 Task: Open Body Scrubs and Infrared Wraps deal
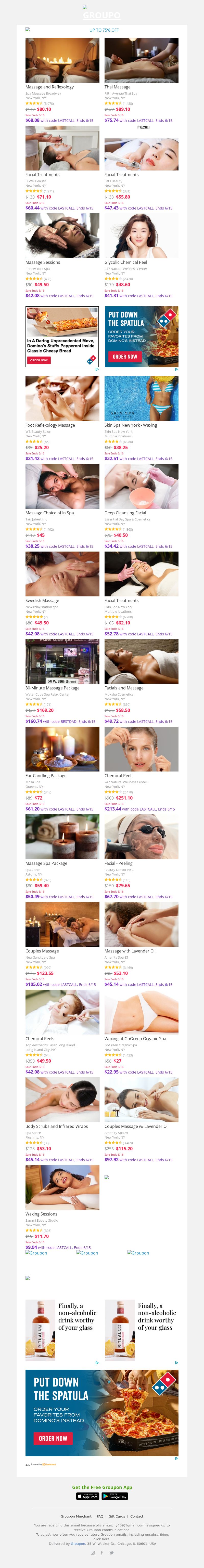point(62,1100)
